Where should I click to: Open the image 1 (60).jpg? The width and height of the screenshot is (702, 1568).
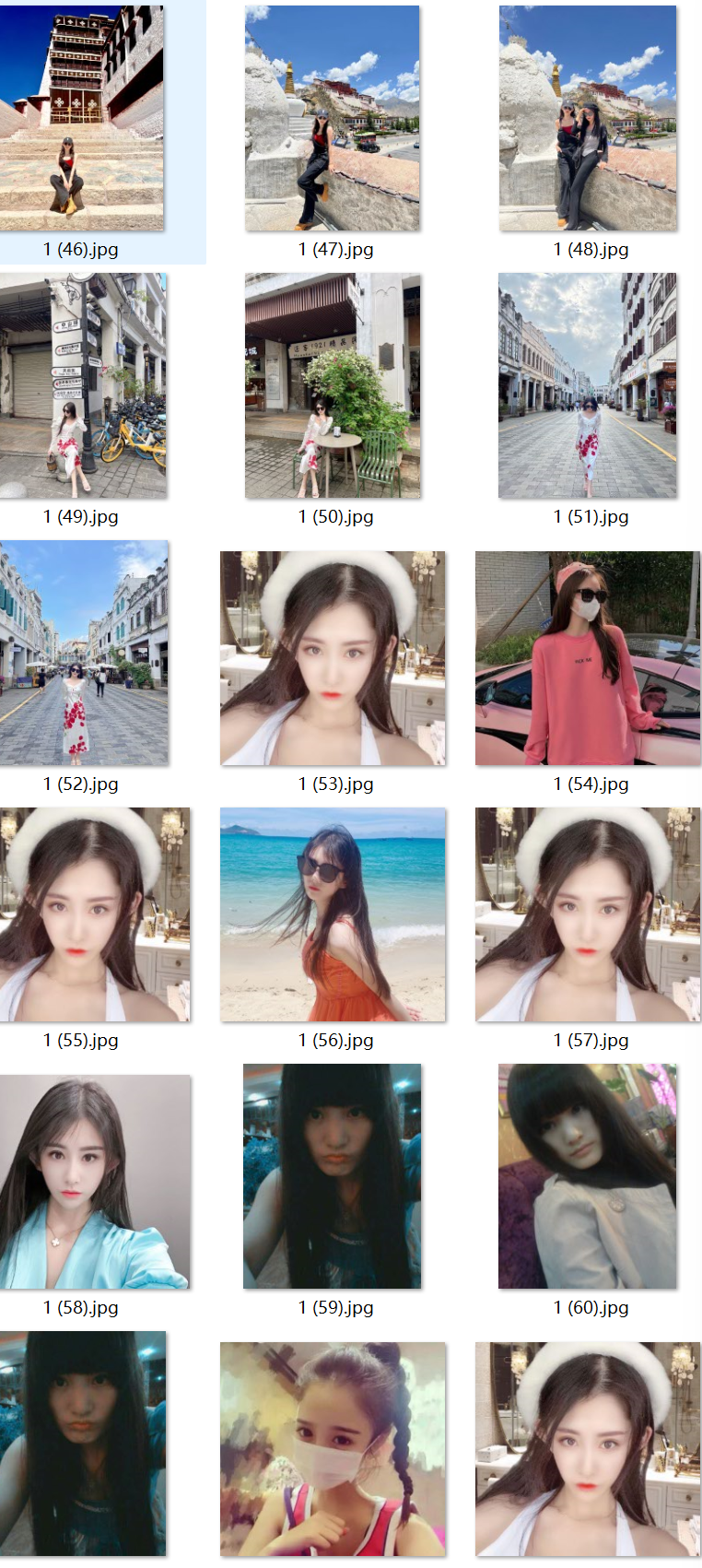pyautogui.click(x=588, y=1176)
